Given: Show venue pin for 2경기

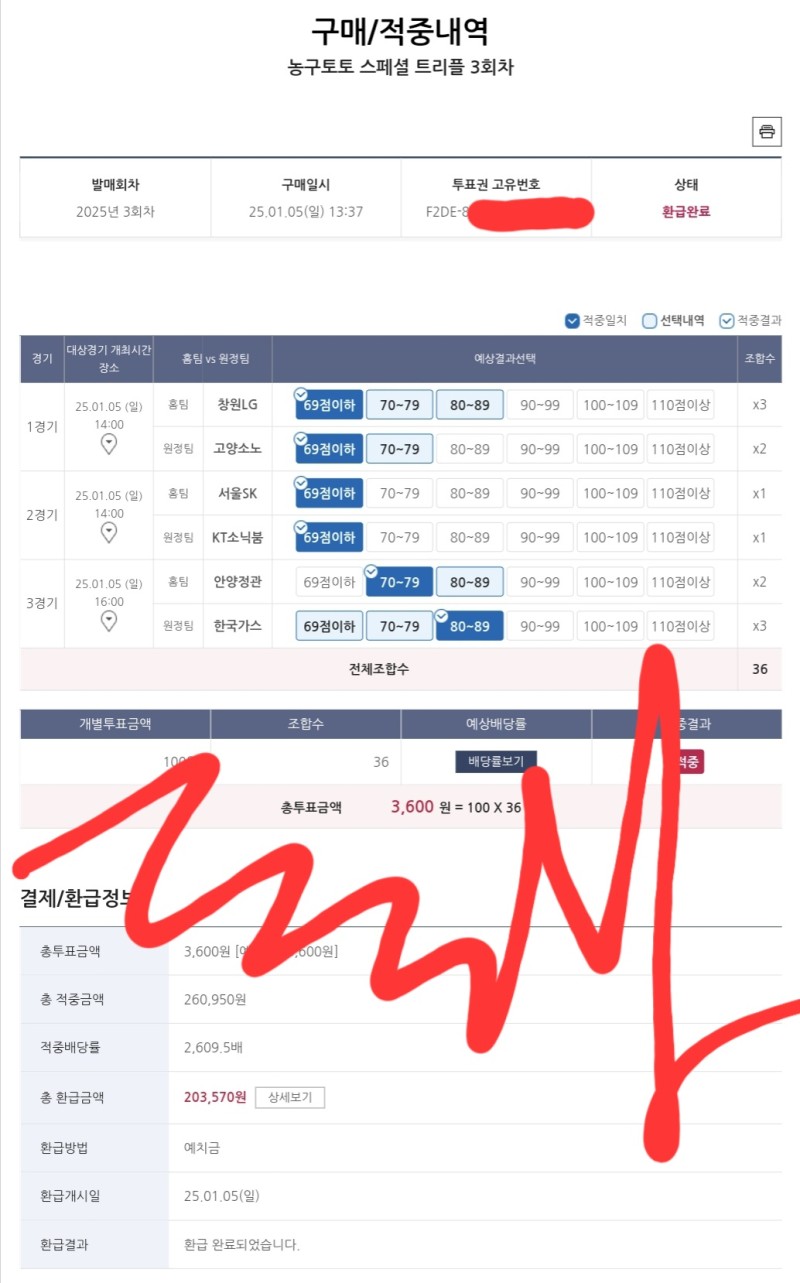Looking at the screenshot, I should click(109, 533).
